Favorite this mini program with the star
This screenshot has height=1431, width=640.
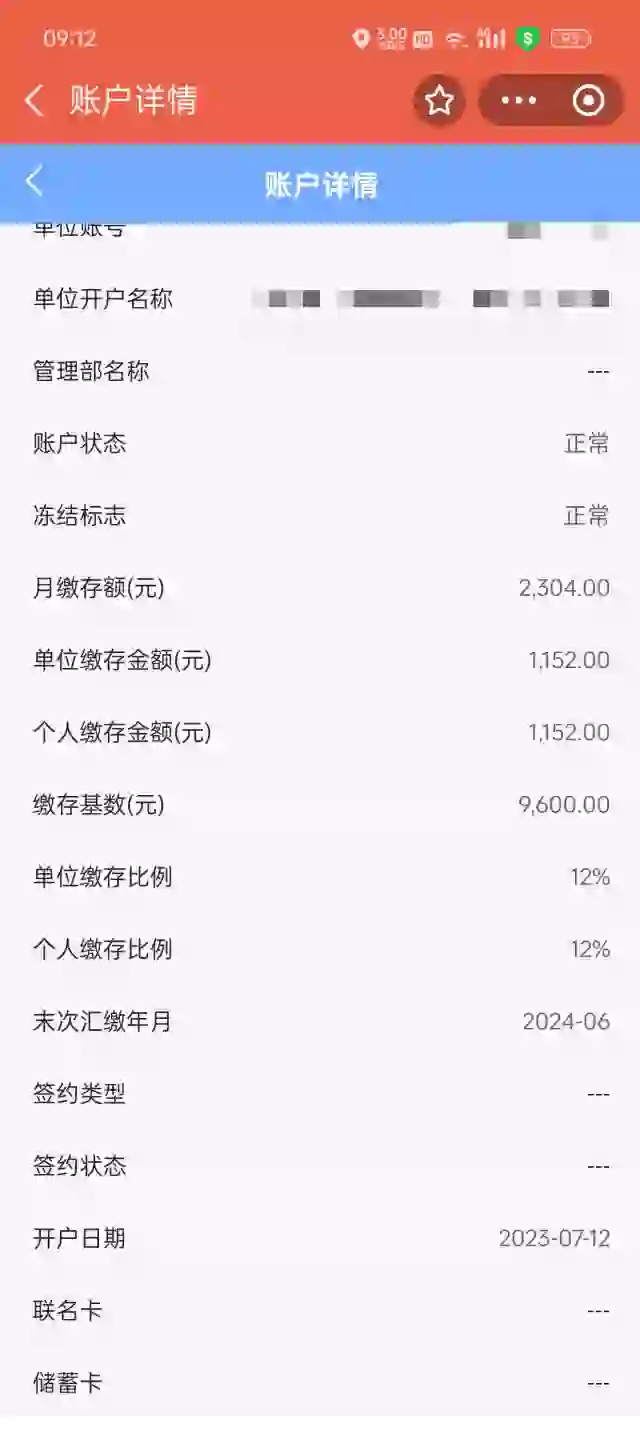pyautogui.click(x=439, y=100)
